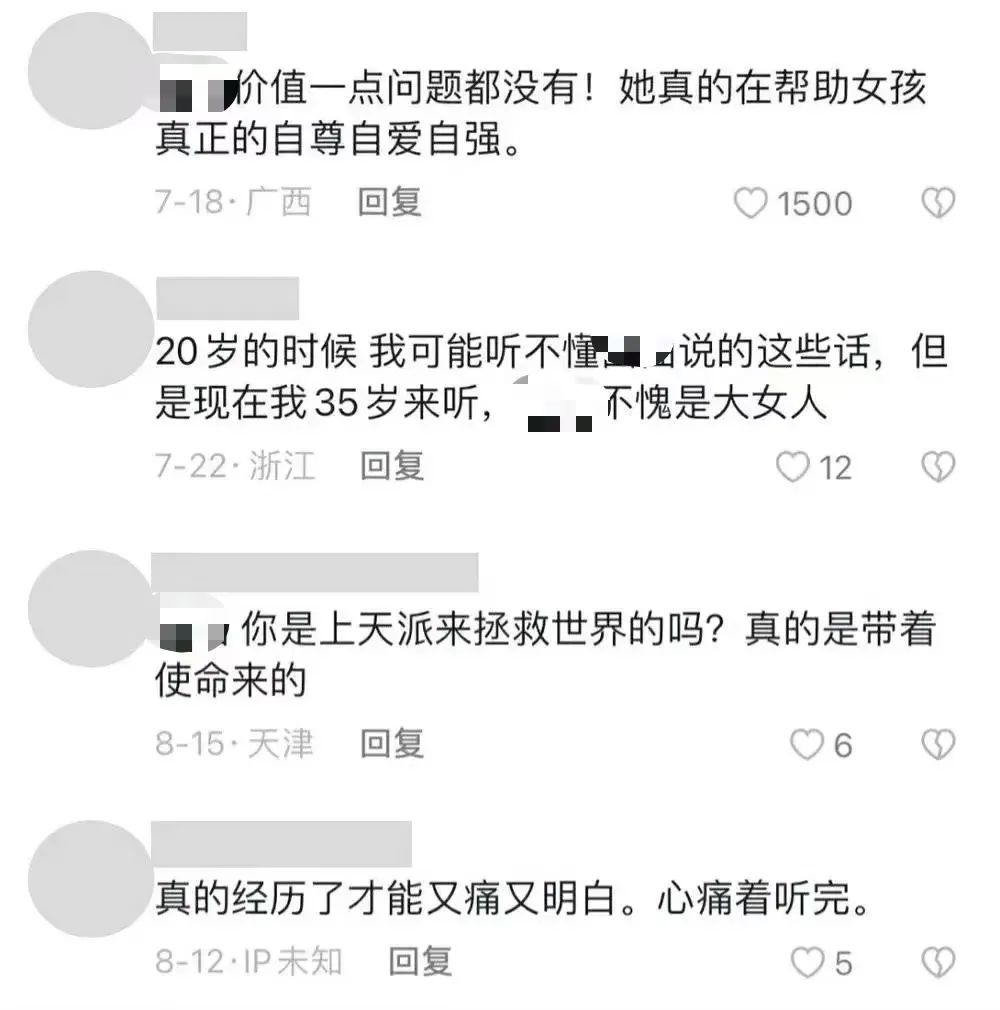1000x1010 pixels.
Task: Reply to the 8-12 IP未知 comment
Action: 420,962
